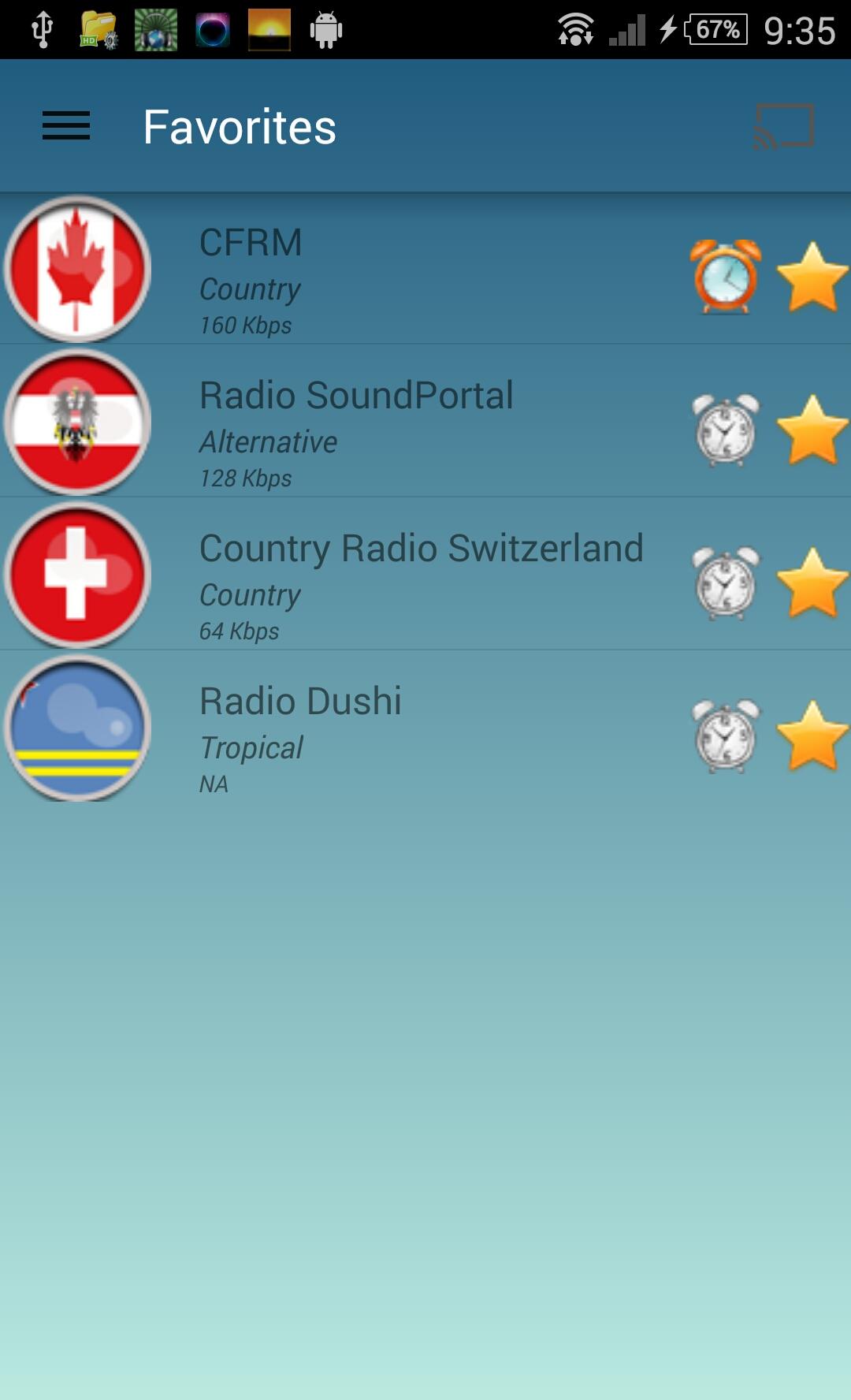
Task: Unstar Country Radio Switzerland
Action: click(812, 583)
